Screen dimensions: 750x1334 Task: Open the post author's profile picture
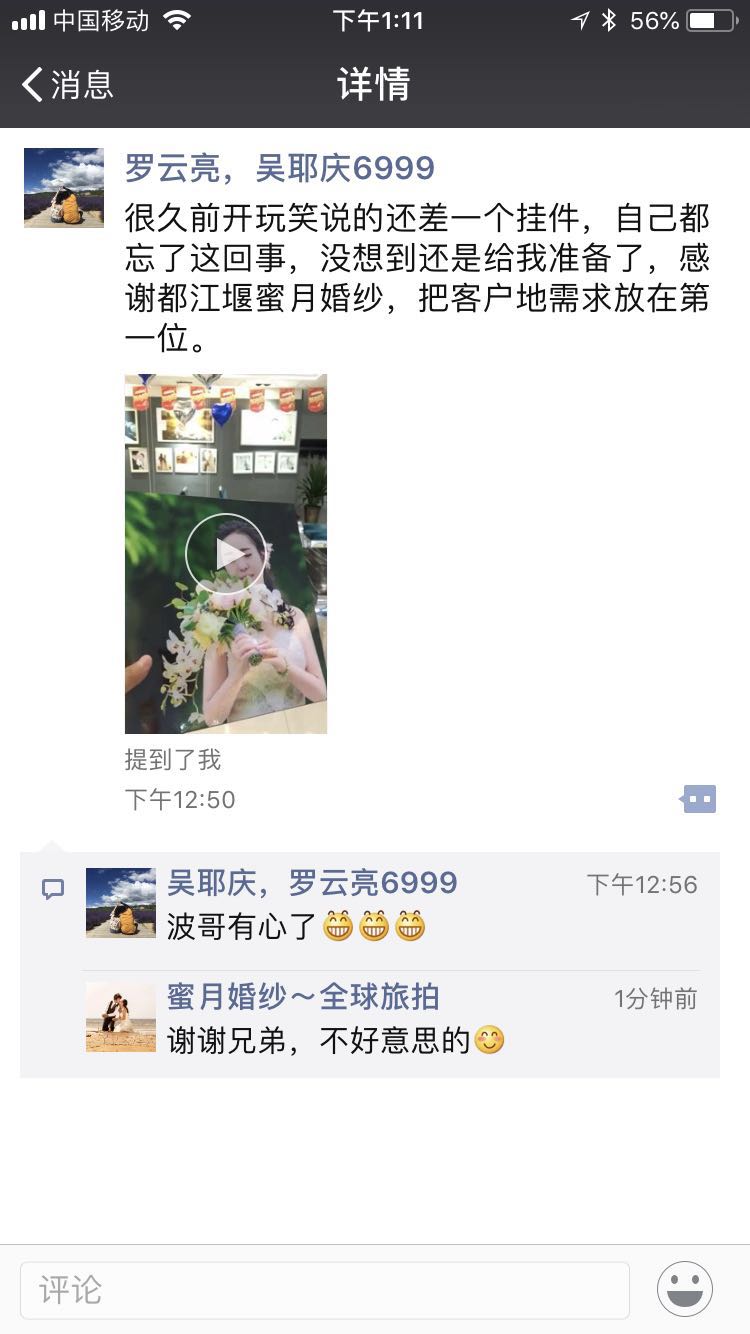coord(64,188)
